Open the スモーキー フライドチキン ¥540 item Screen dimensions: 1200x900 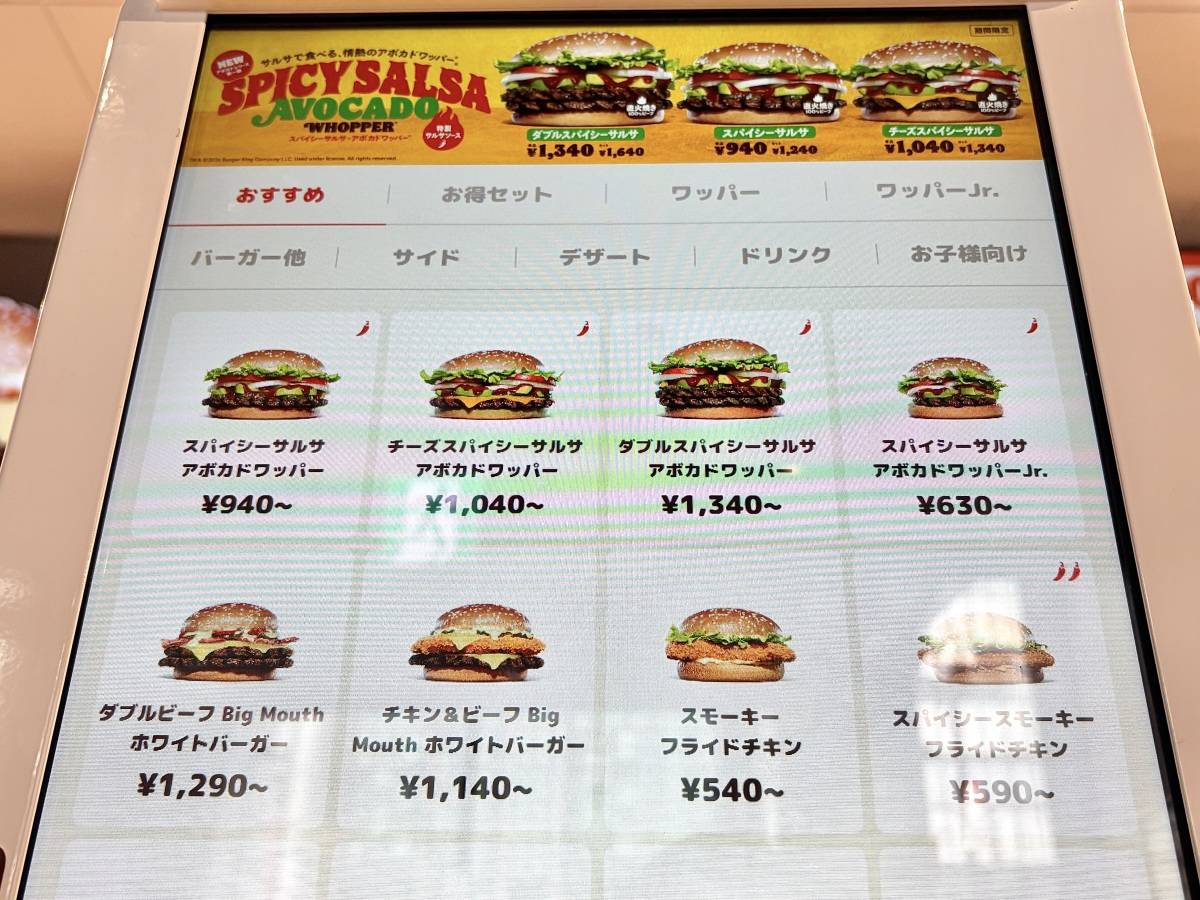(731, 690)
